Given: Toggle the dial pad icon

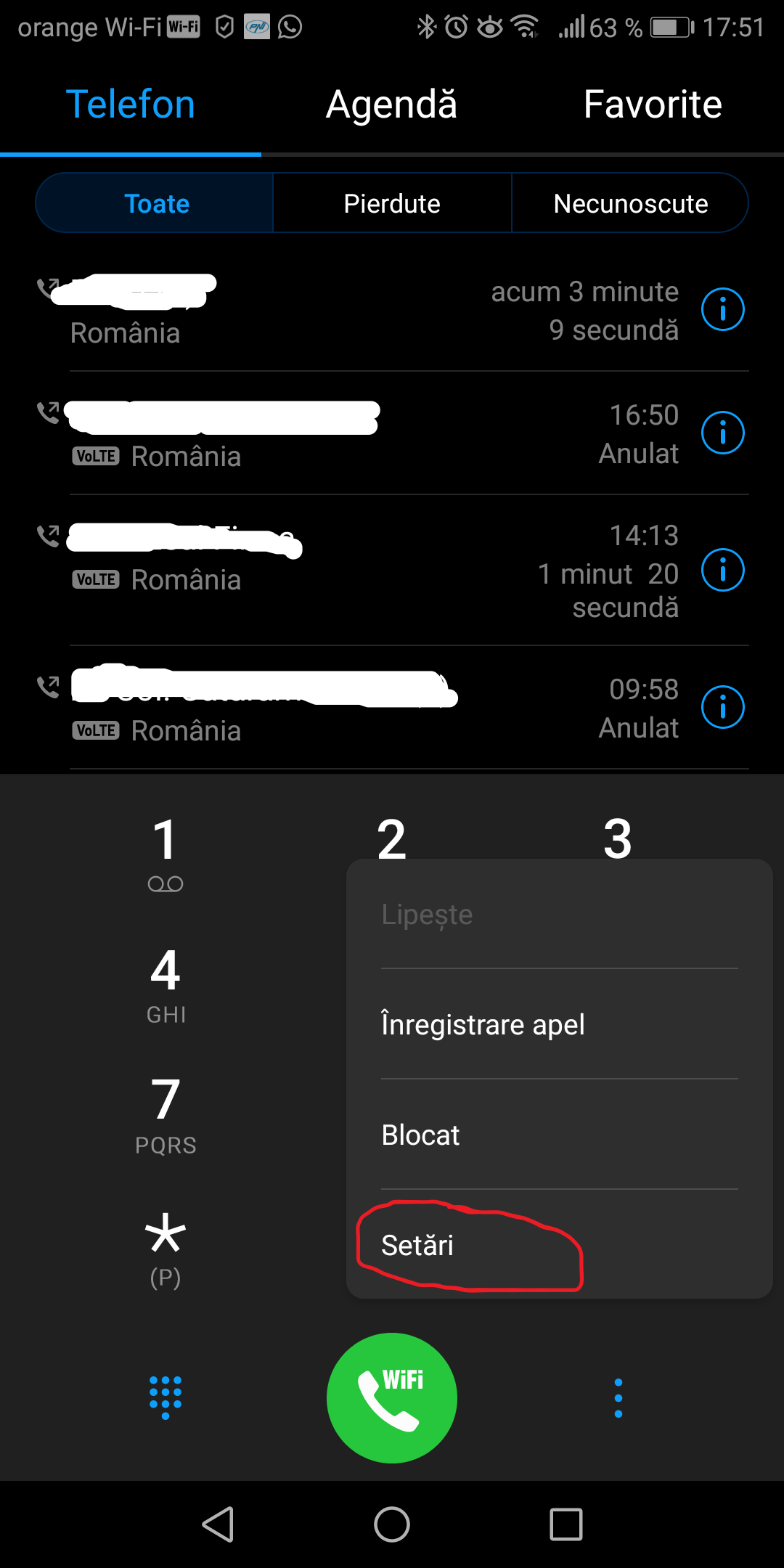Looking at the screenshot, I should (x=166, y=1397).
